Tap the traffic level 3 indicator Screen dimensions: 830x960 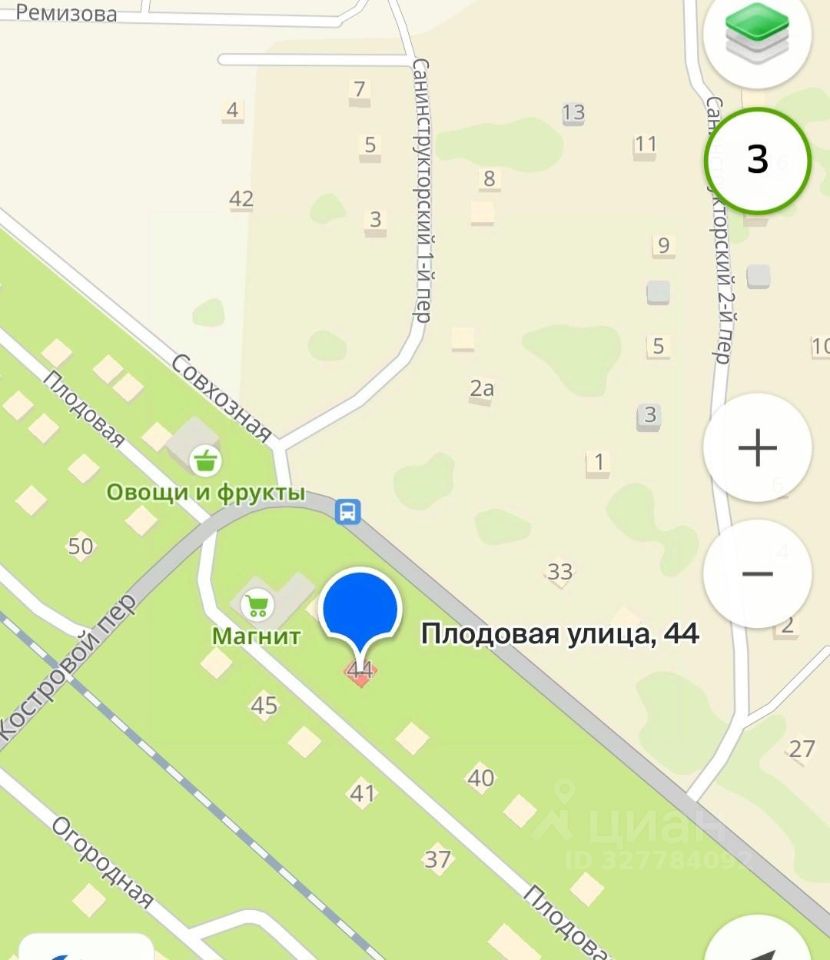click(x=757, y=159)
